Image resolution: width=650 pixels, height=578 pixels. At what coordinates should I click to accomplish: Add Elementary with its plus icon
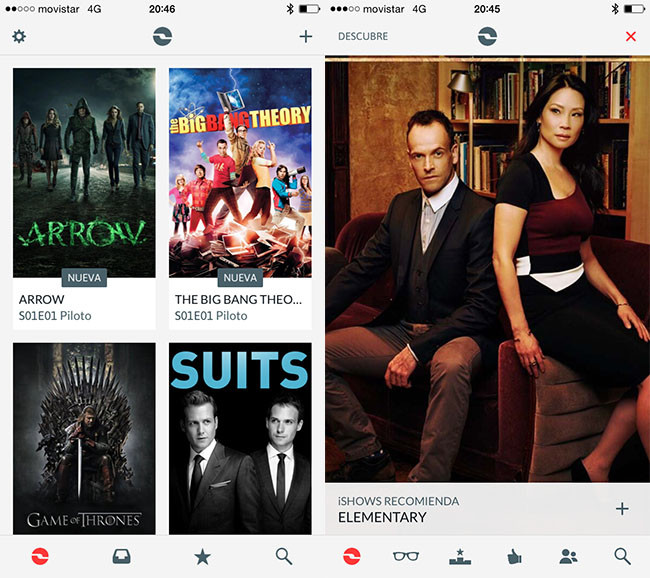pos(622,509)
